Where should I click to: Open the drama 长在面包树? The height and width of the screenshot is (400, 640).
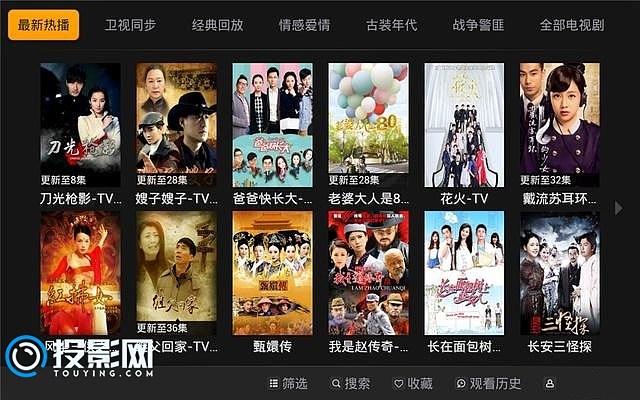coord(464,275)
